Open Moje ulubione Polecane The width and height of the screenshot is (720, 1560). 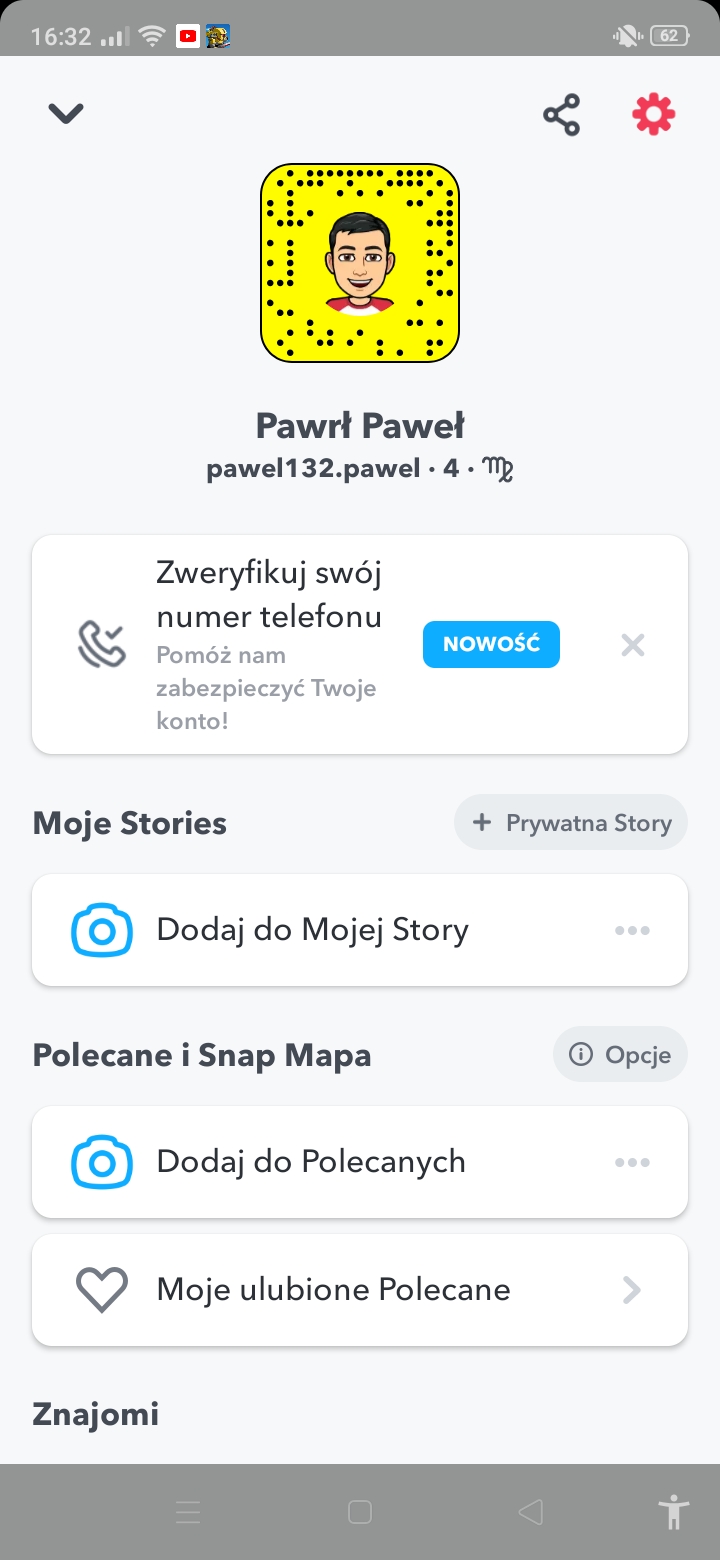point(360,1290)
